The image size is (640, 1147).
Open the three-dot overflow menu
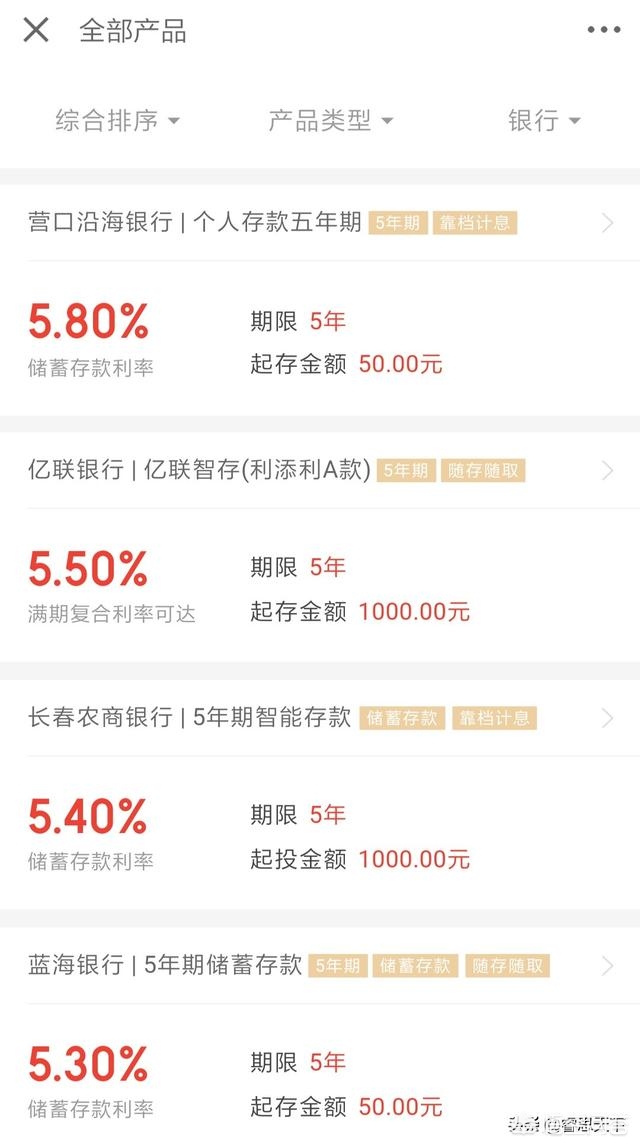[x=604, y=30]
